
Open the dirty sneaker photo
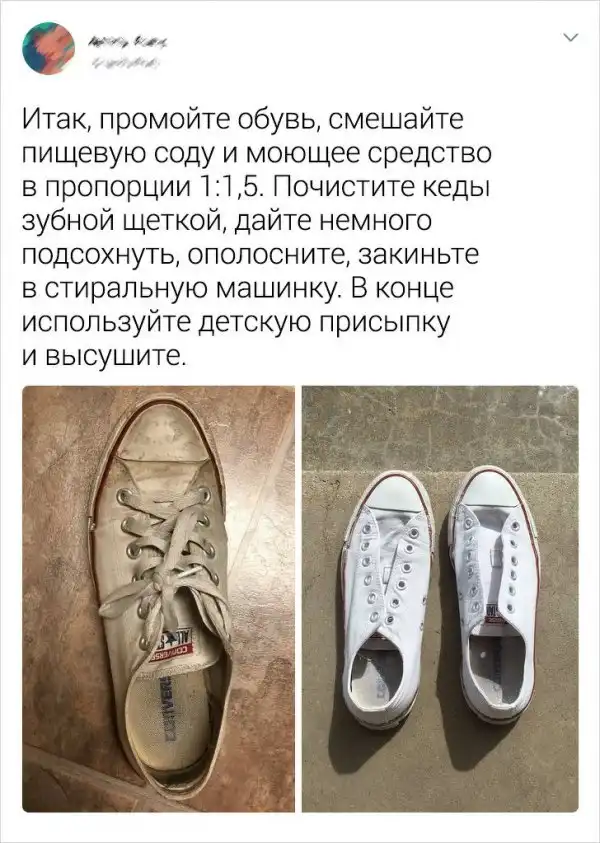[159, 598]
